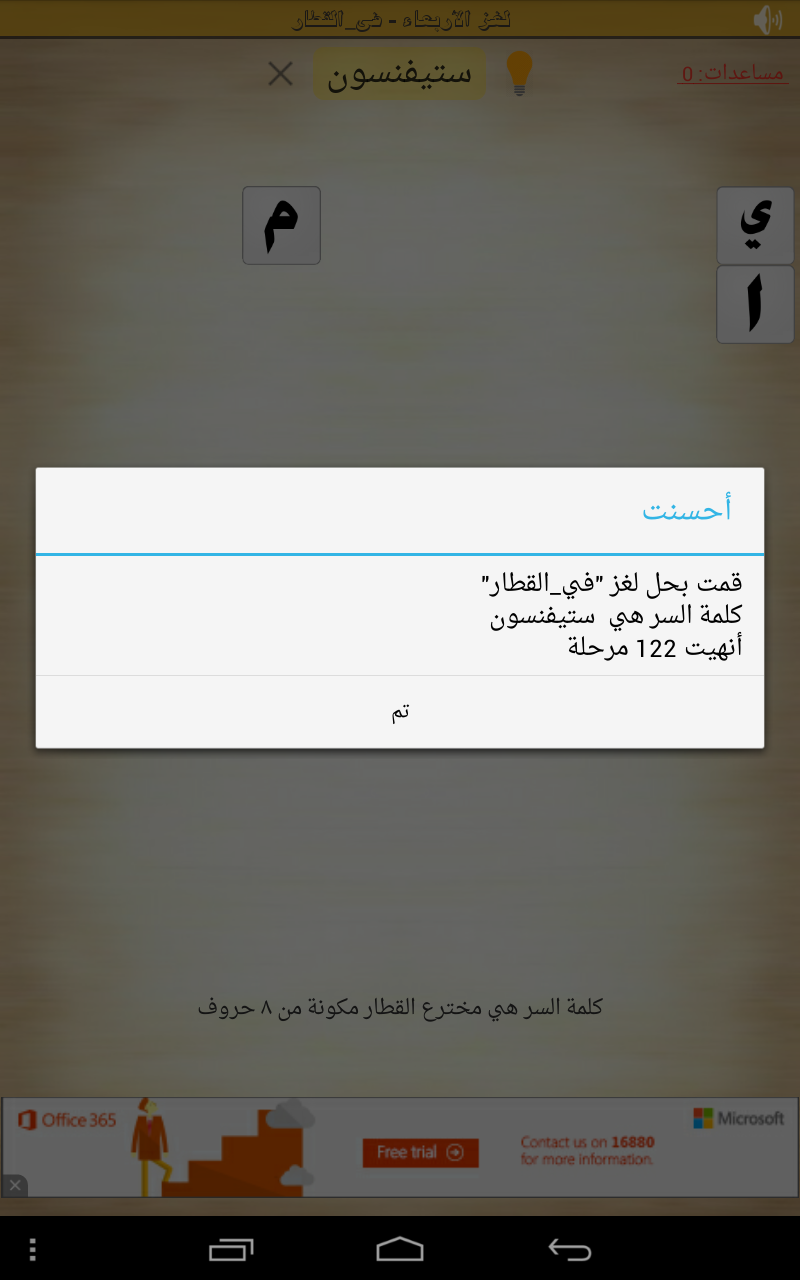Tap the lightbulb hint icon
Screen dimensions: 800x1280
pos(519,74)
